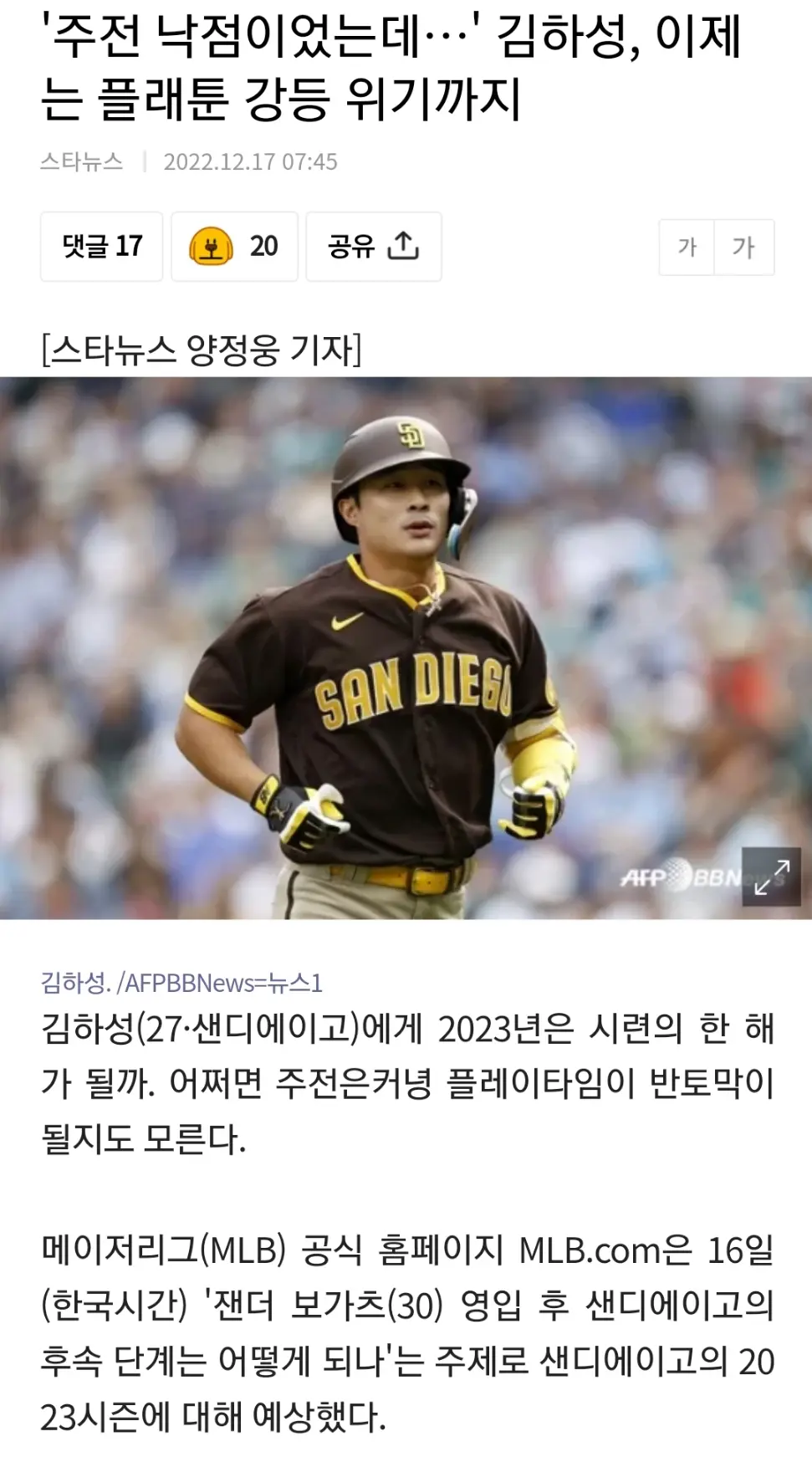Decrease text size with smaller 가

687,248
